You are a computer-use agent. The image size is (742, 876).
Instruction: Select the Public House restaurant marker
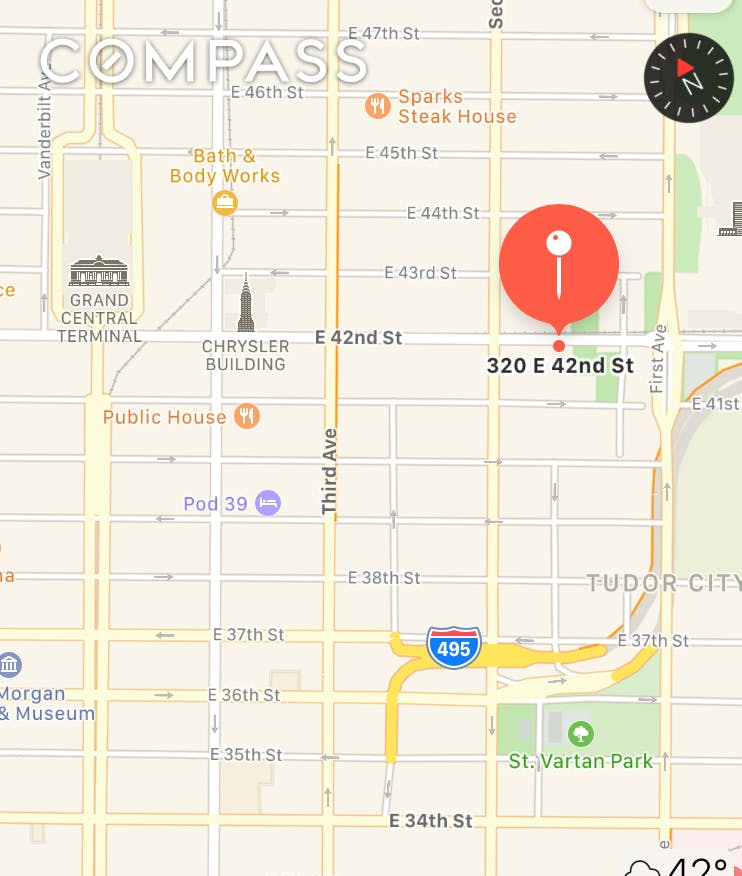click(247, 416)
